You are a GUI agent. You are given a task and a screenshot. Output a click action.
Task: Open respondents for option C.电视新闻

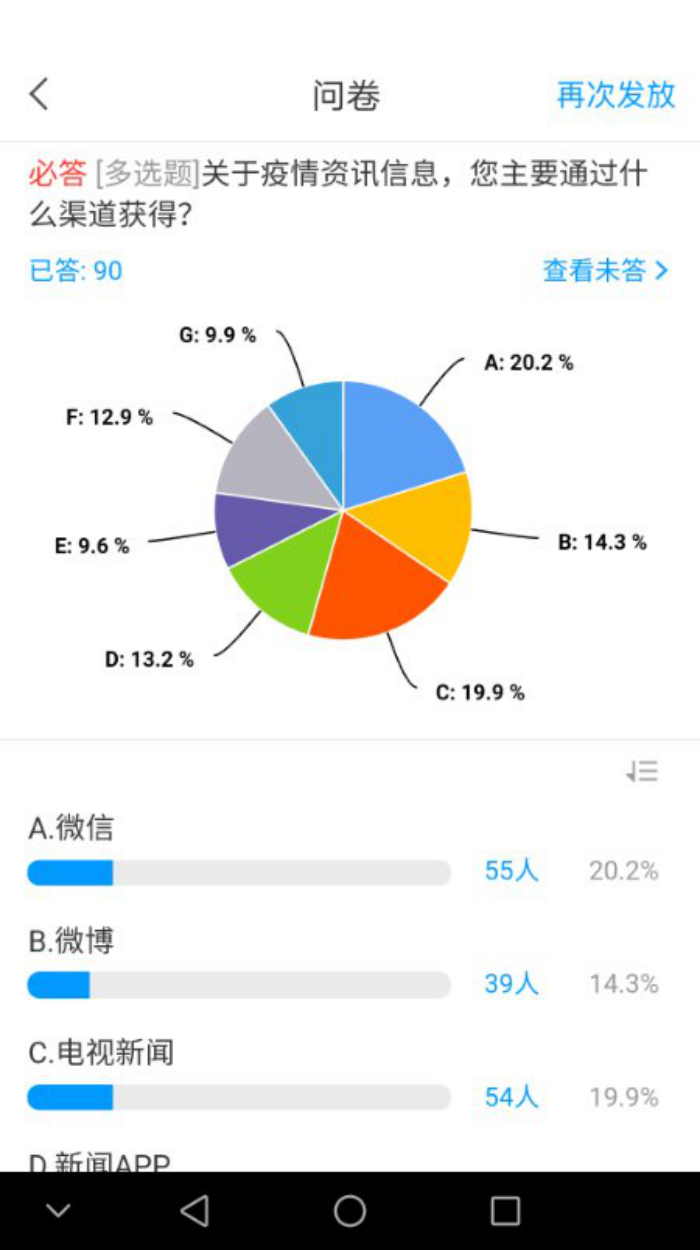click(x=512, y=1097)
